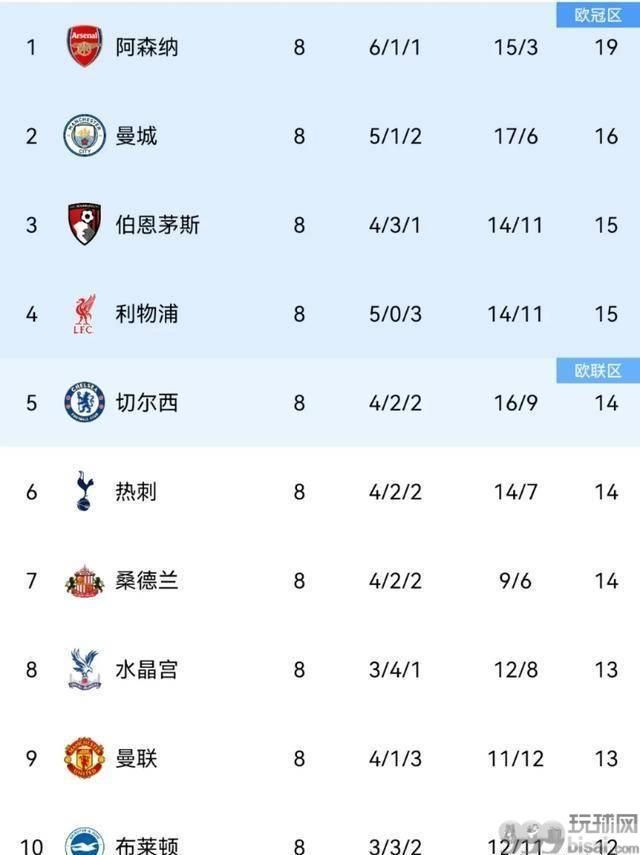Open the 切尔西 team page
Viewport: 640px width, 855px height.
coord(146,403)
